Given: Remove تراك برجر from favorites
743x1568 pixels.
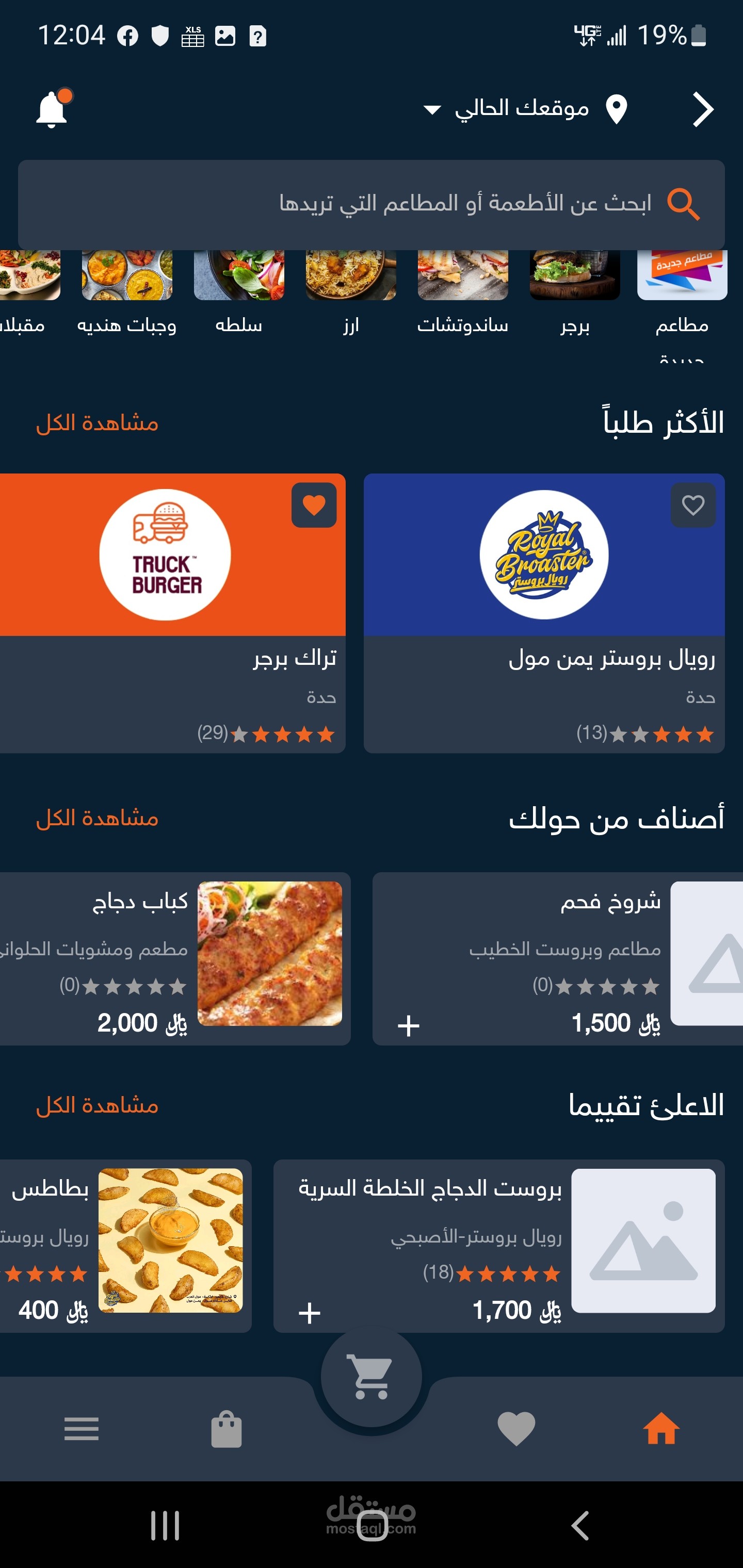Looking at the screenshot, I should [314, 505].
